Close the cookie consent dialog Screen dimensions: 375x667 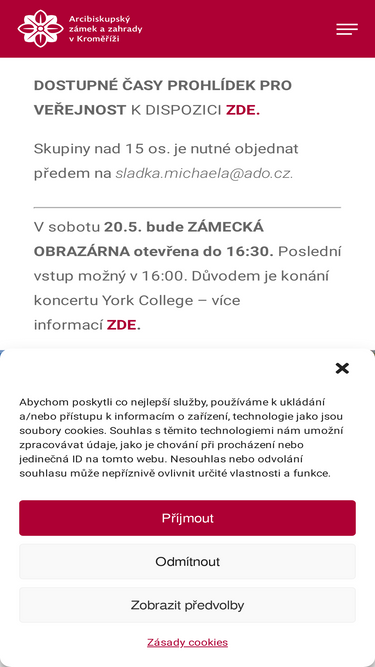tap(342, 368)
